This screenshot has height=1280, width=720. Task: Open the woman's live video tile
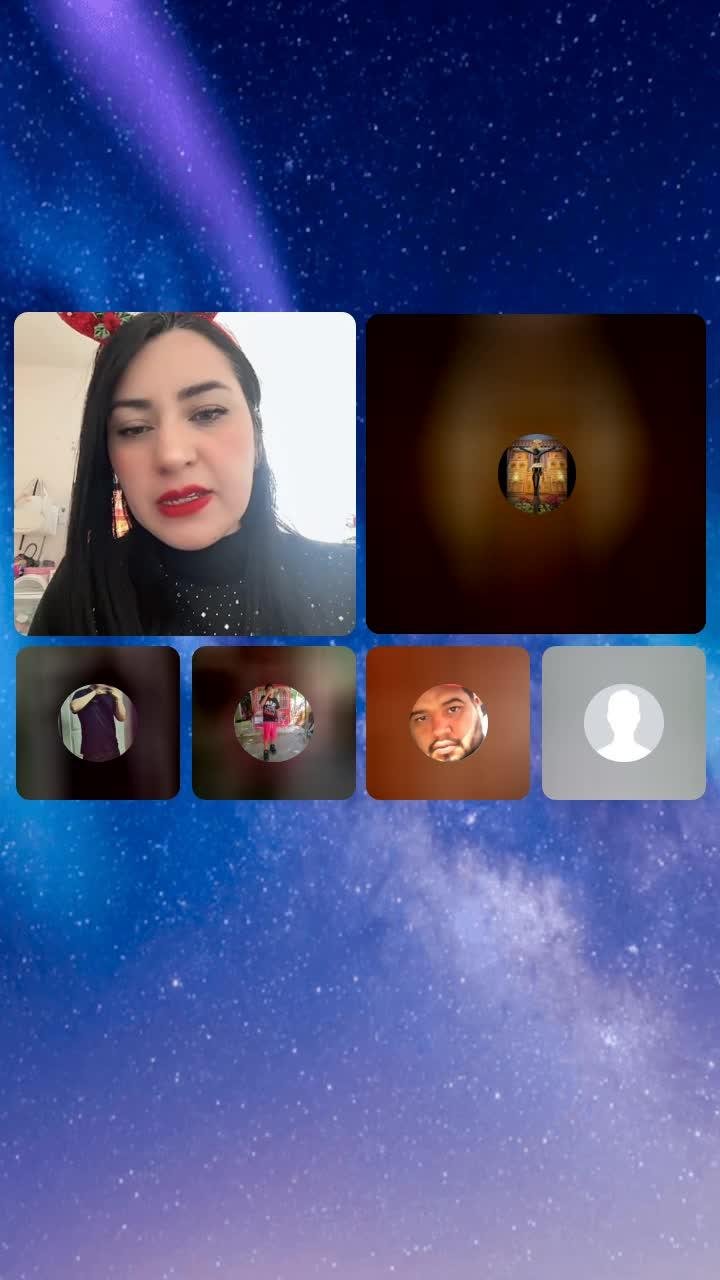[185, 474]
